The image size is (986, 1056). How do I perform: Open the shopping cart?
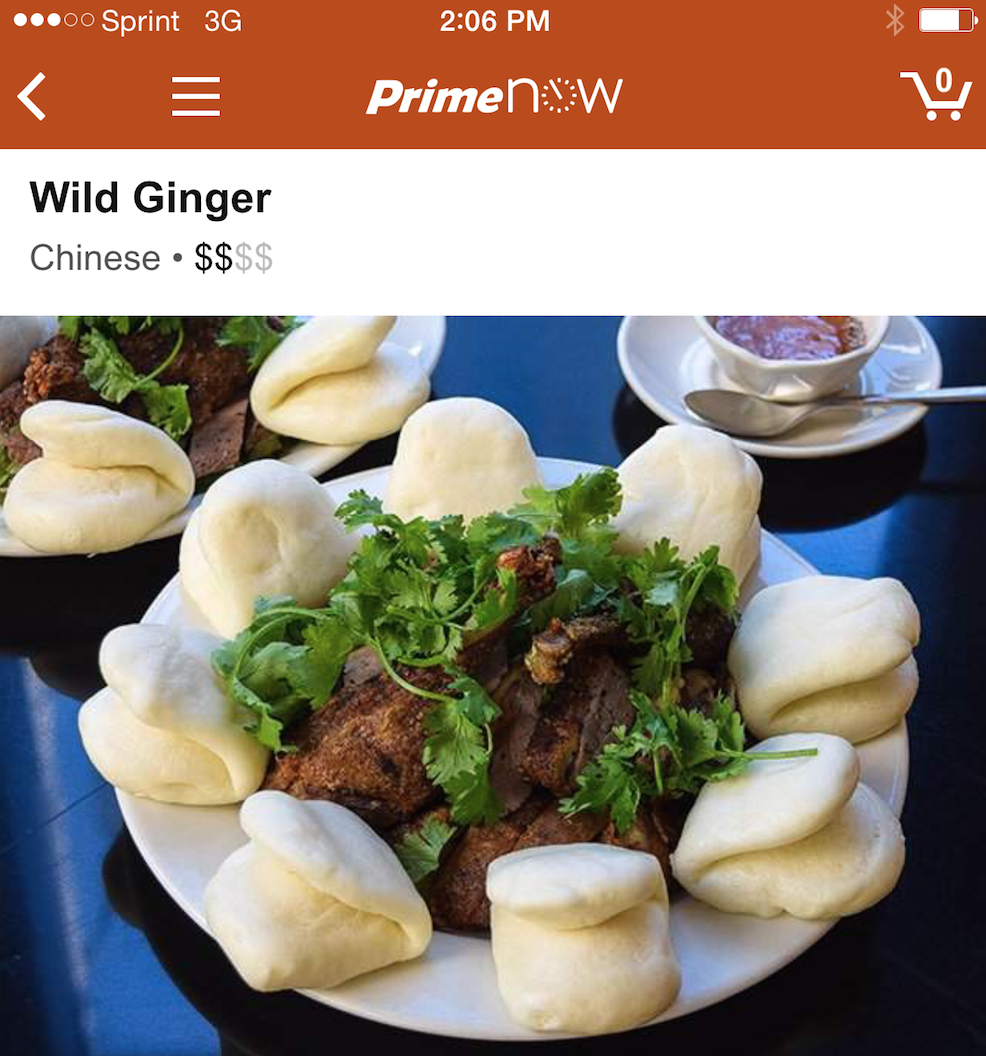pos(937,95)
